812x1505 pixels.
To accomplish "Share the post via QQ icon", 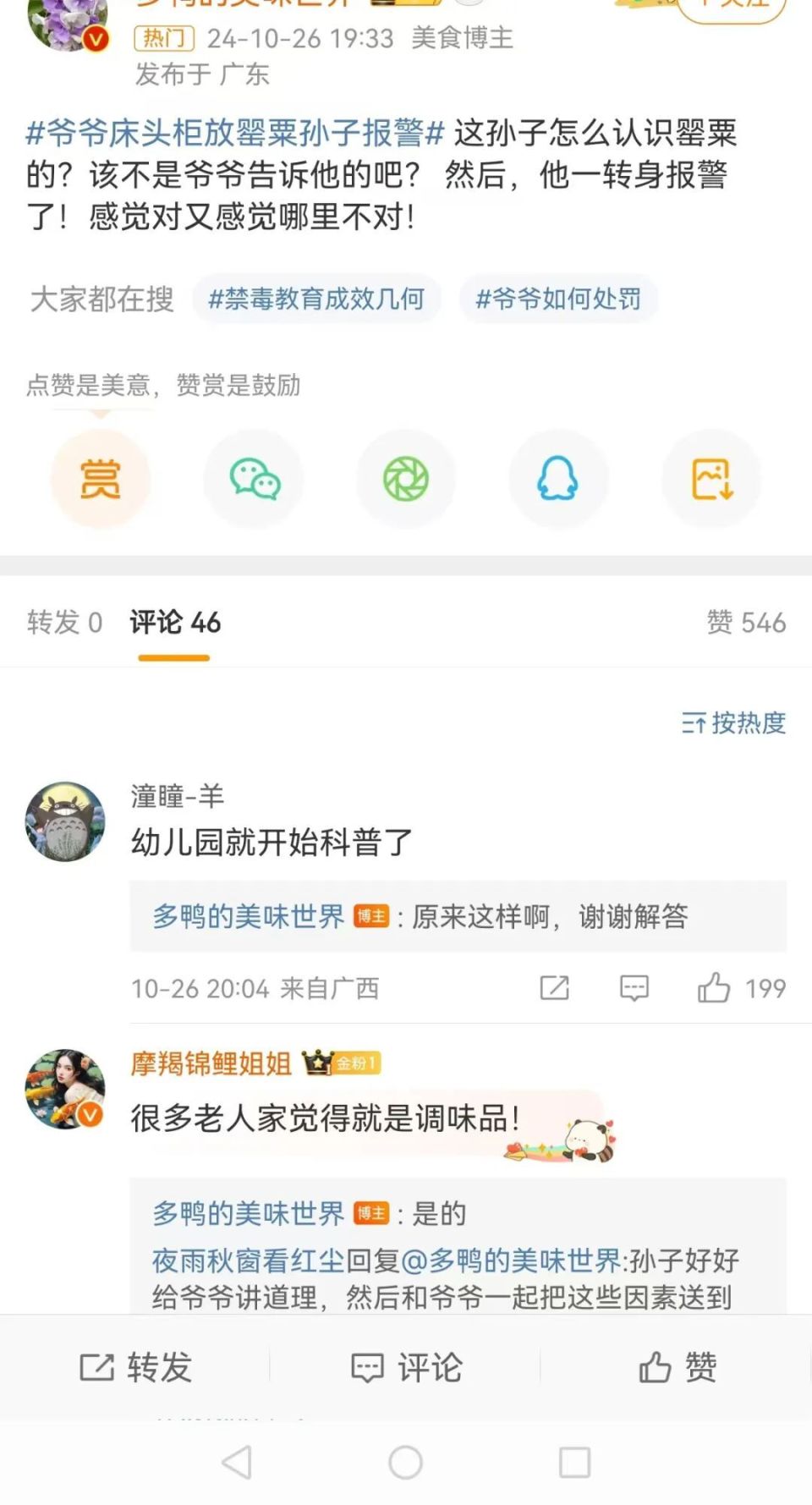I will point(558,478).
